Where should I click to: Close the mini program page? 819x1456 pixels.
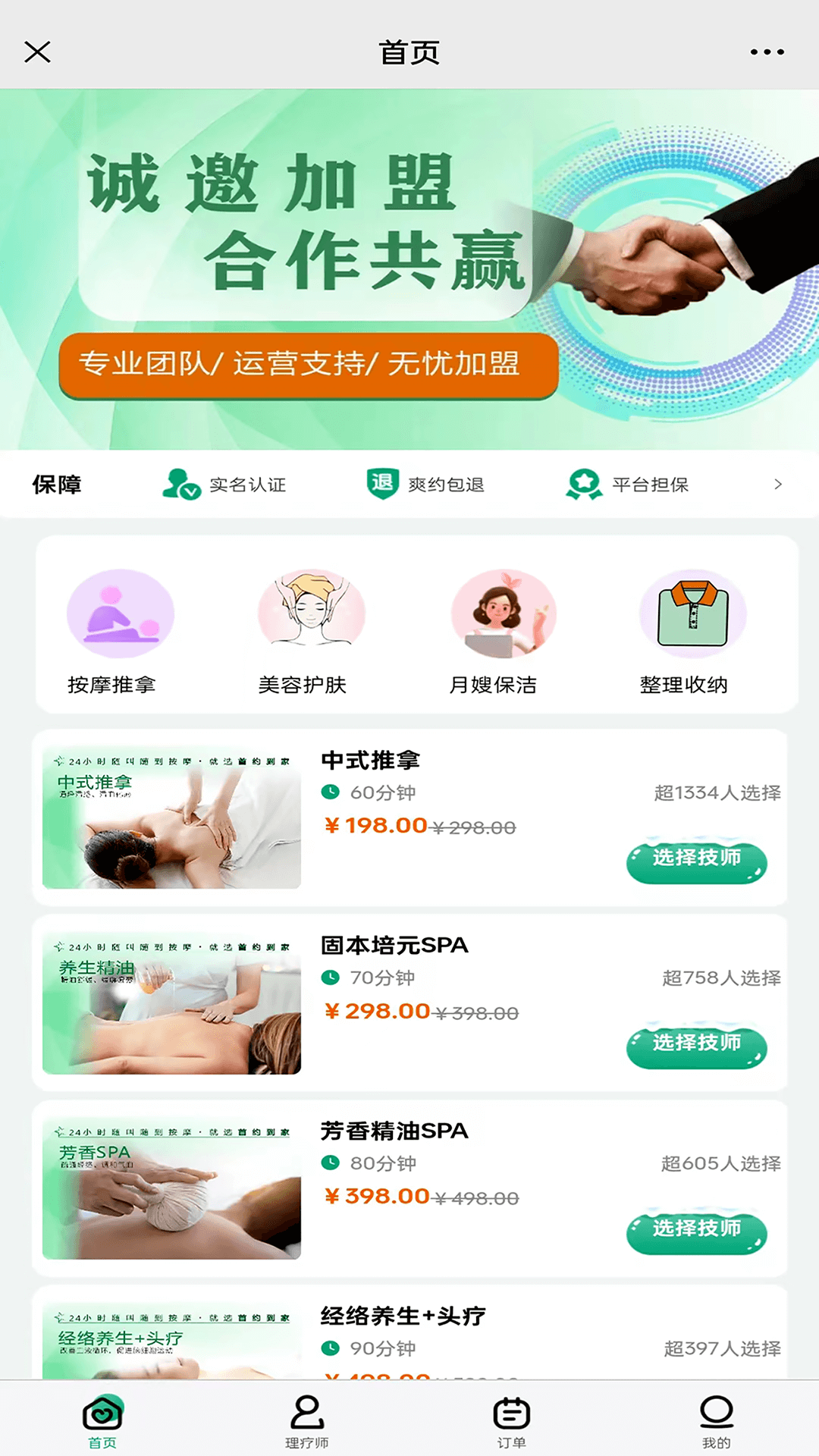coord(37,52)
